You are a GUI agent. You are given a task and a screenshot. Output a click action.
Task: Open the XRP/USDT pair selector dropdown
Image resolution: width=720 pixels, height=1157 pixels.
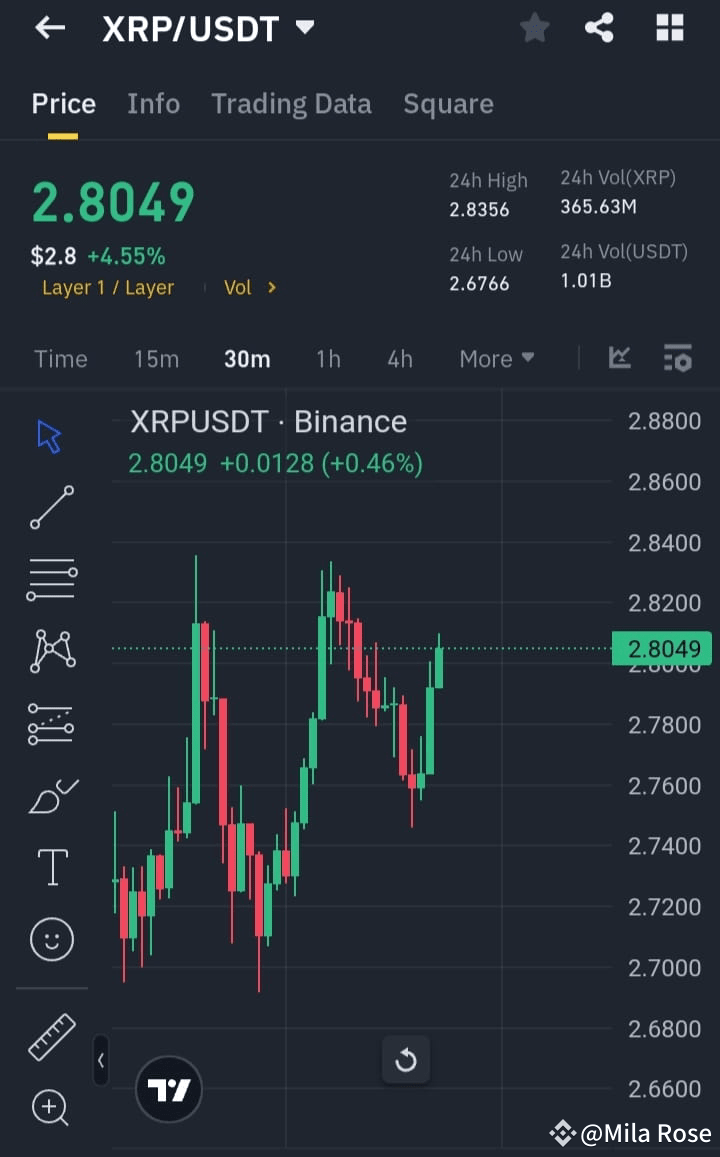click(306, 28)
